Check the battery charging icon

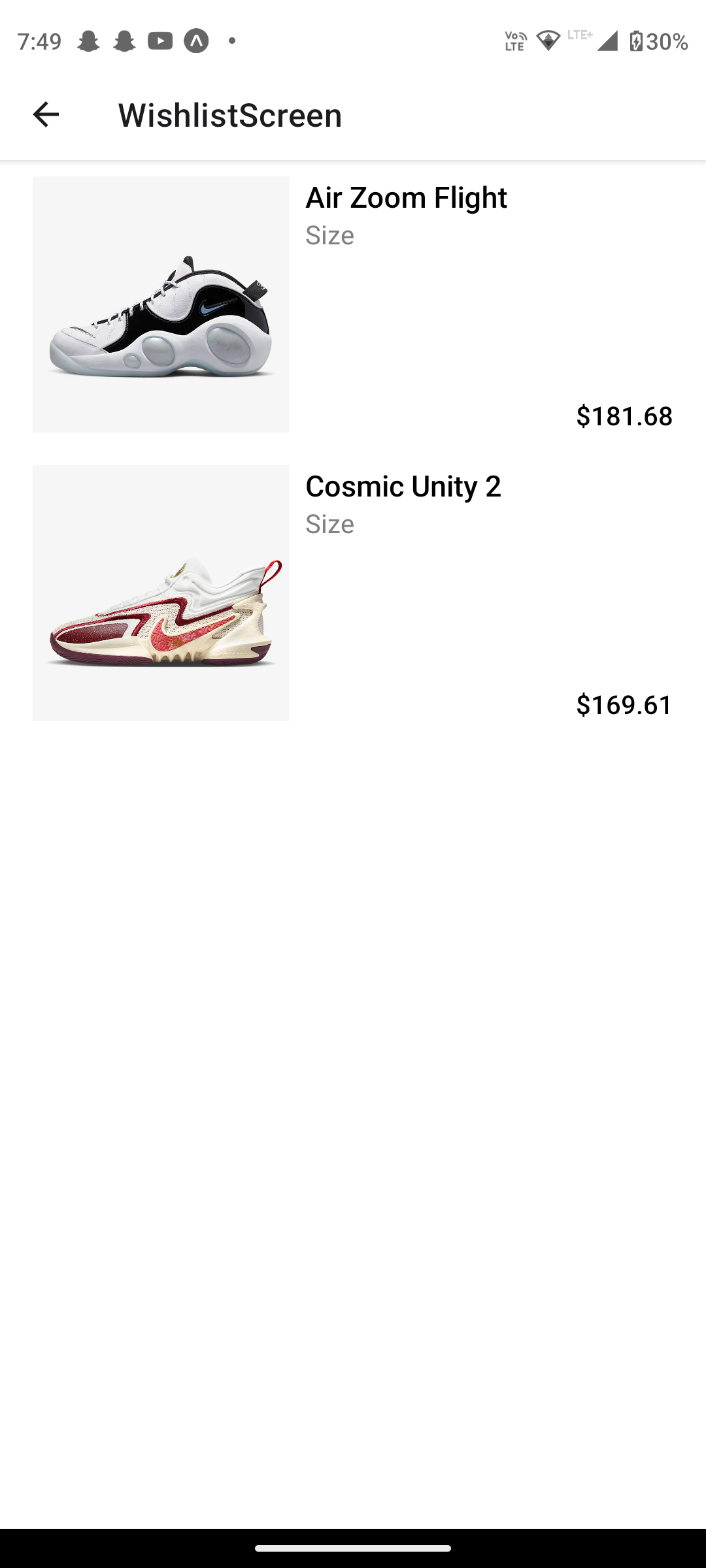636,42
